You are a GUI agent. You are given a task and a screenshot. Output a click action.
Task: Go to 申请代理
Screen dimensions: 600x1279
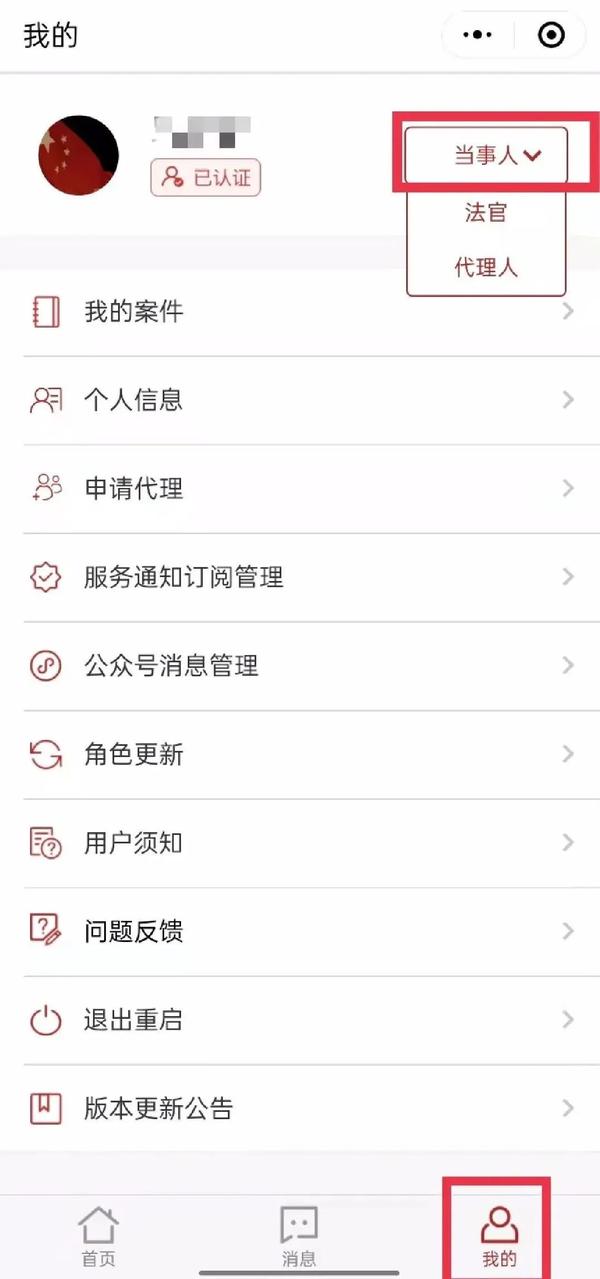click(300, 489)
